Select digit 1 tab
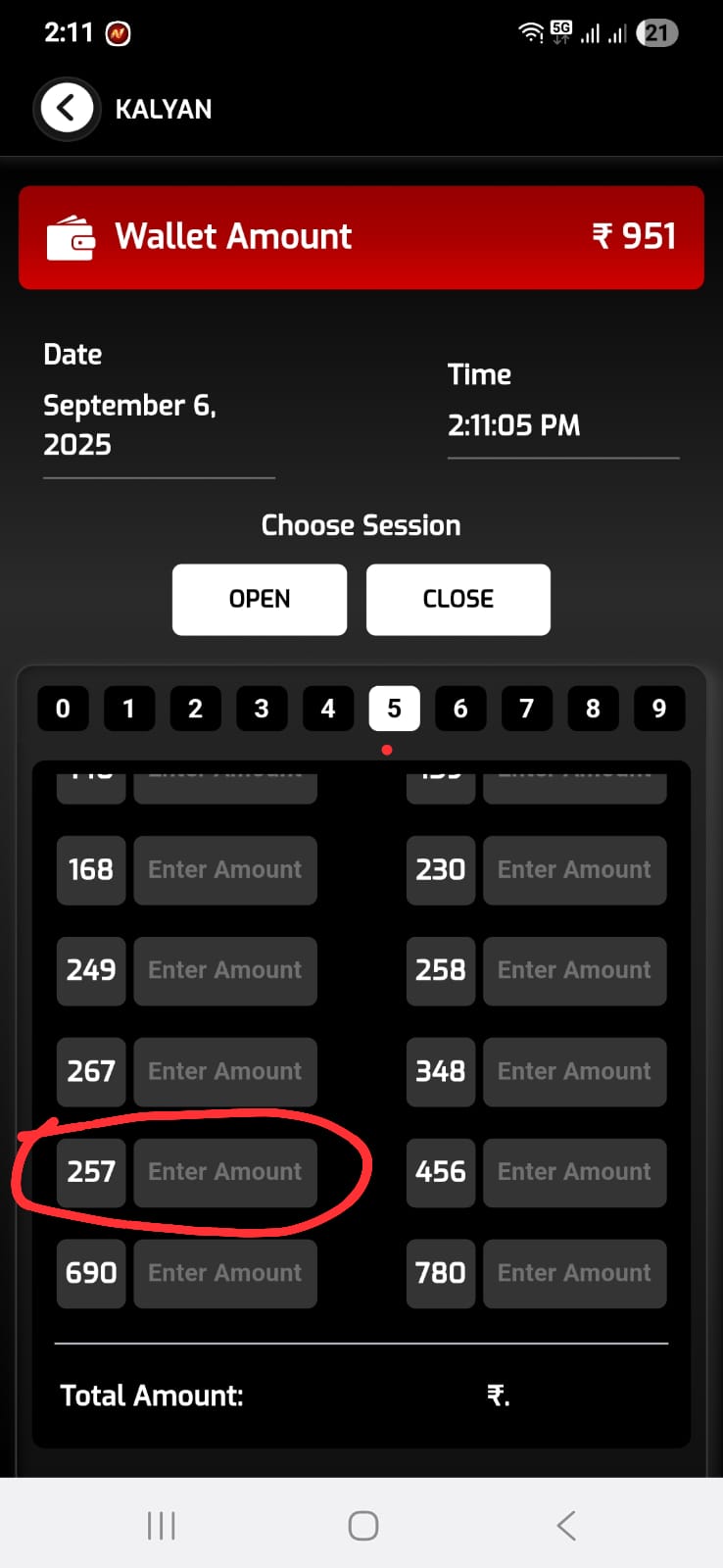The height and width of the screenshot is (1568, 723). [128, 709]
